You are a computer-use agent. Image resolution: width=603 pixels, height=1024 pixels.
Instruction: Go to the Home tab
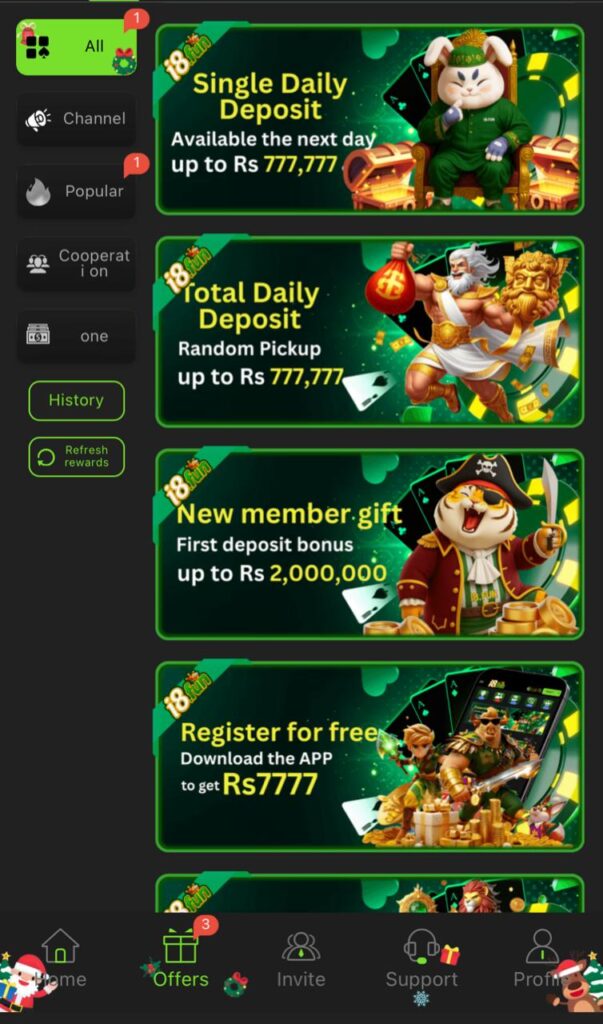tap(60, 958)
